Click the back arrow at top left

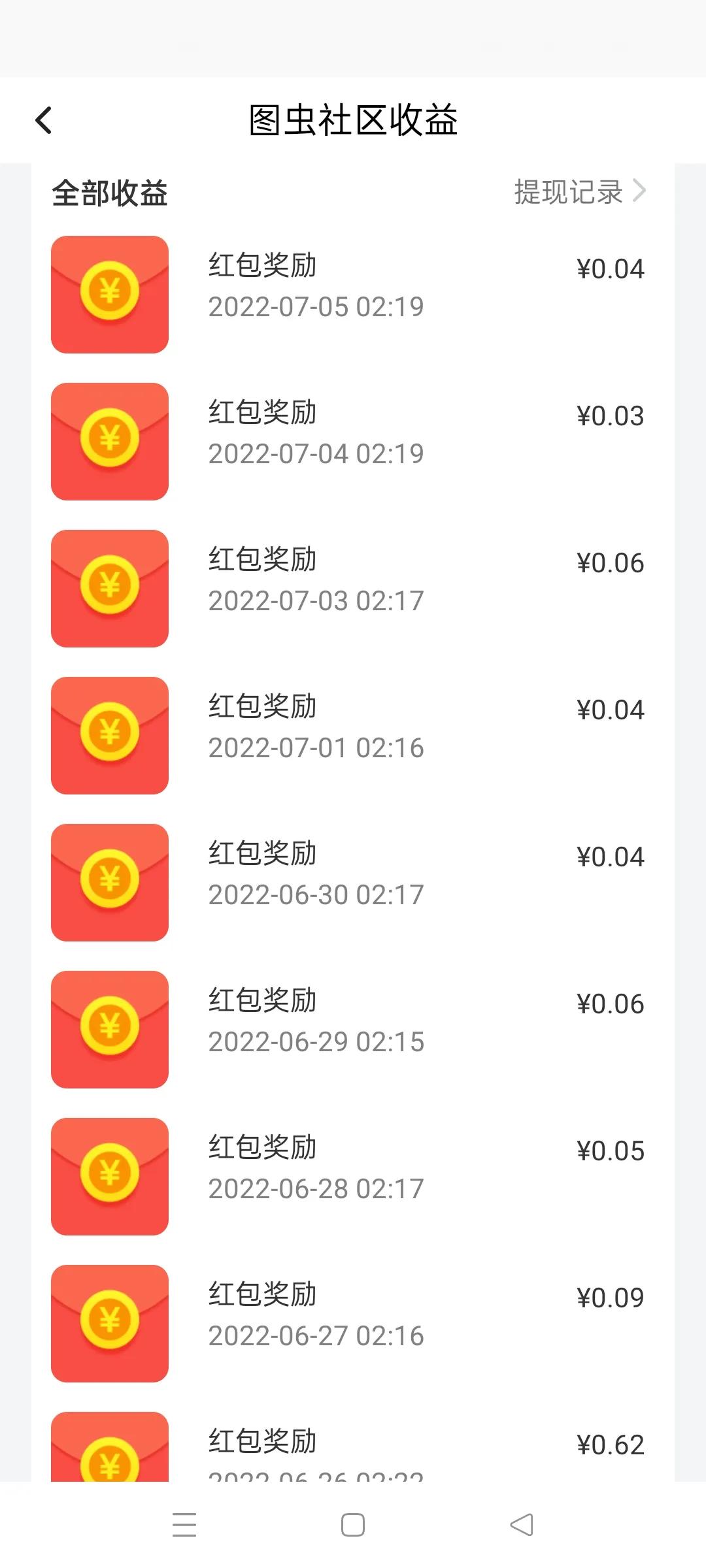44,120
